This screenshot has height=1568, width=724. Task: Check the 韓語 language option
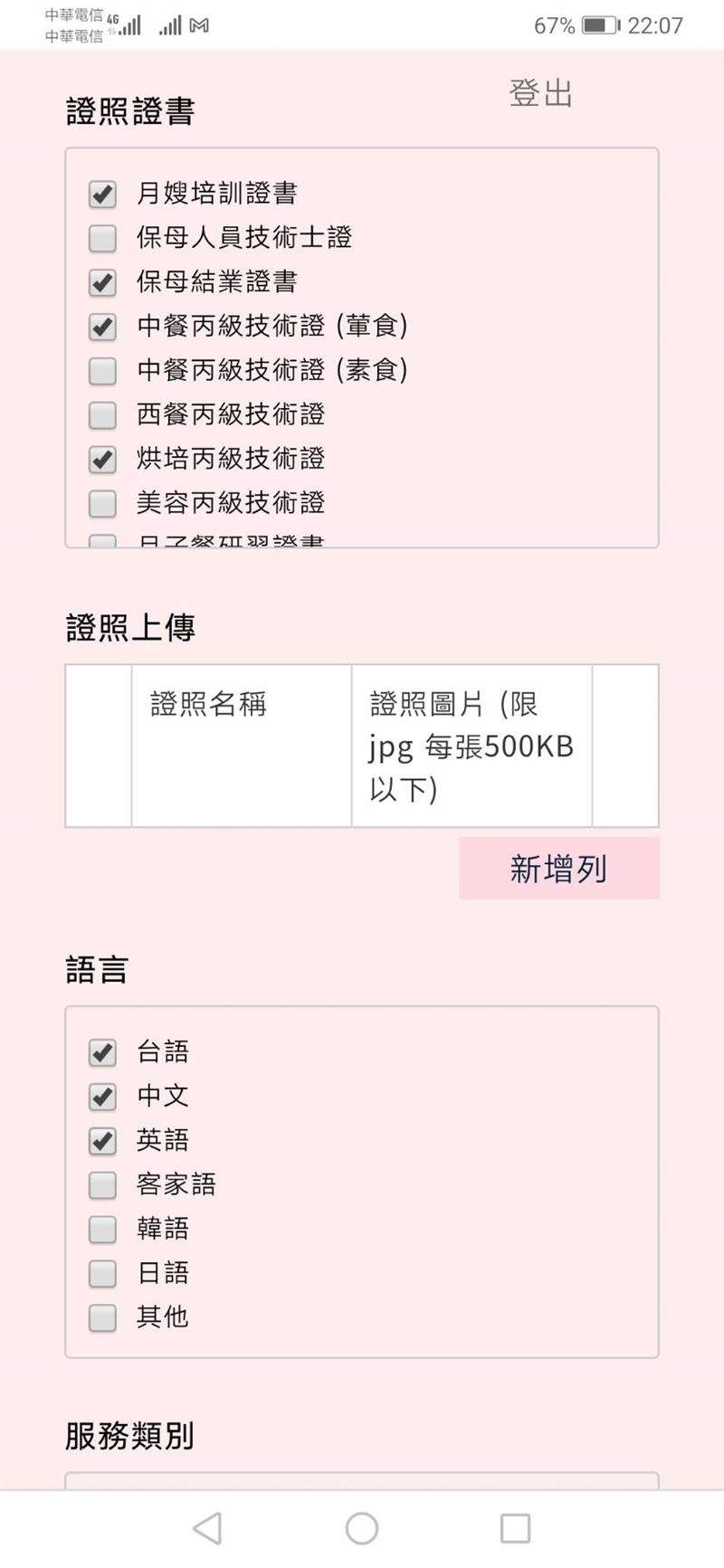[x=102, y=1230]
